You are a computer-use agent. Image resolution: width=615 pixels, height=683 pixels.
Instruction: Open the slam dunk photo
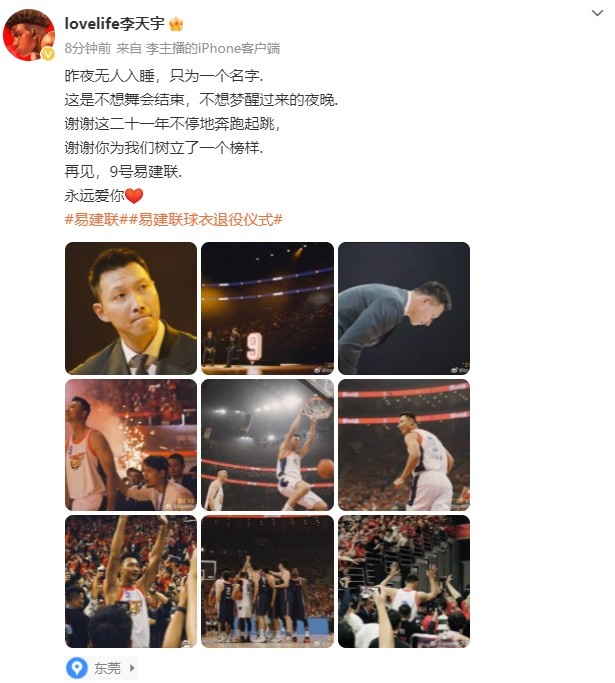267,445
